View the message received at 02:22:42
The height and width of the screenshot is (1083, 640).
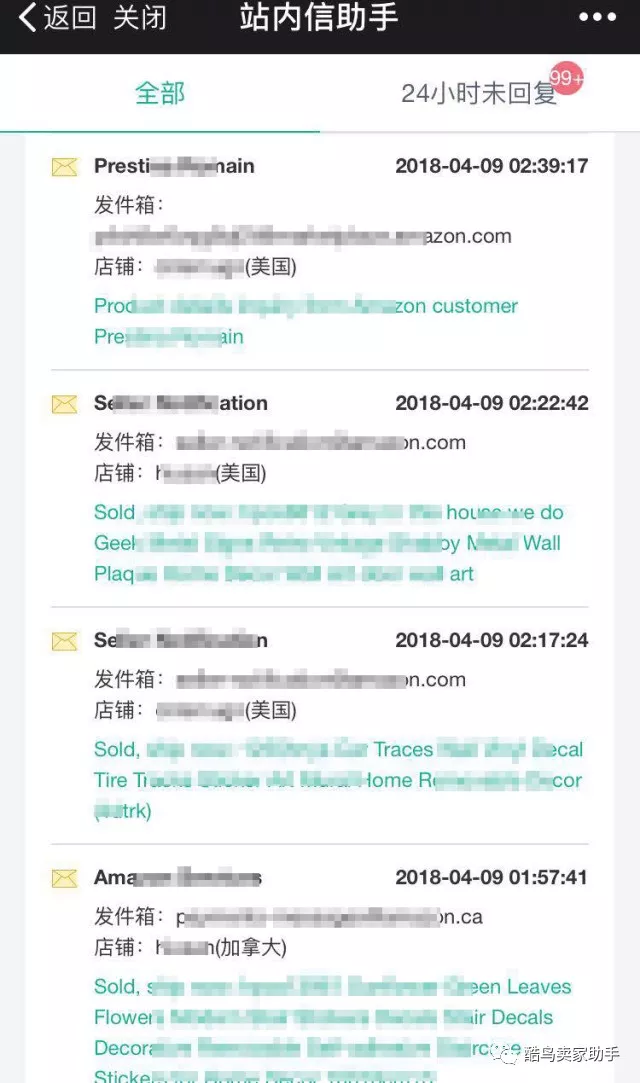(x=320, y=487)
